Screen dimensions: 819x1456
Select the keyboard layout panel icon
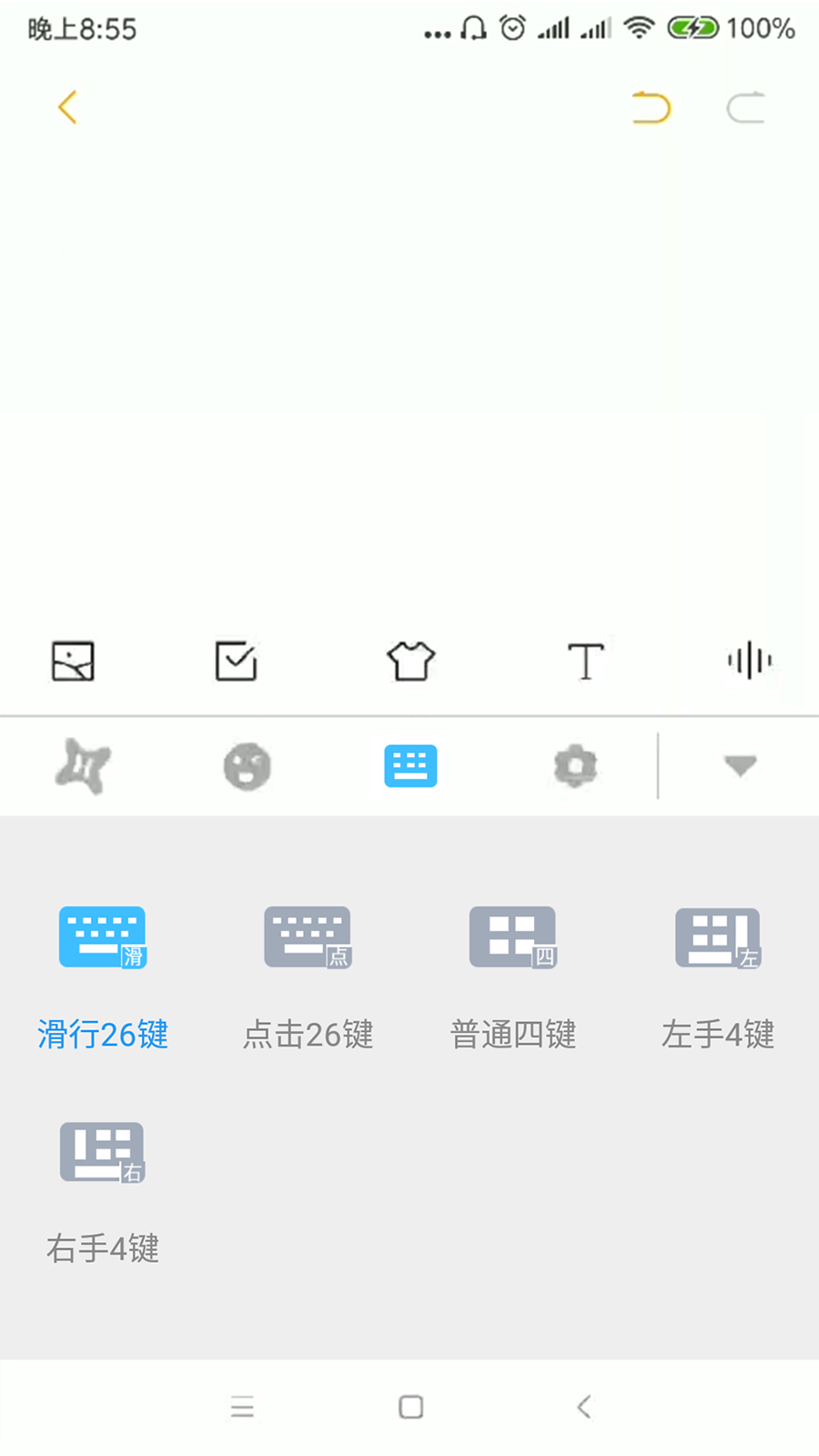tap(410, 766)
